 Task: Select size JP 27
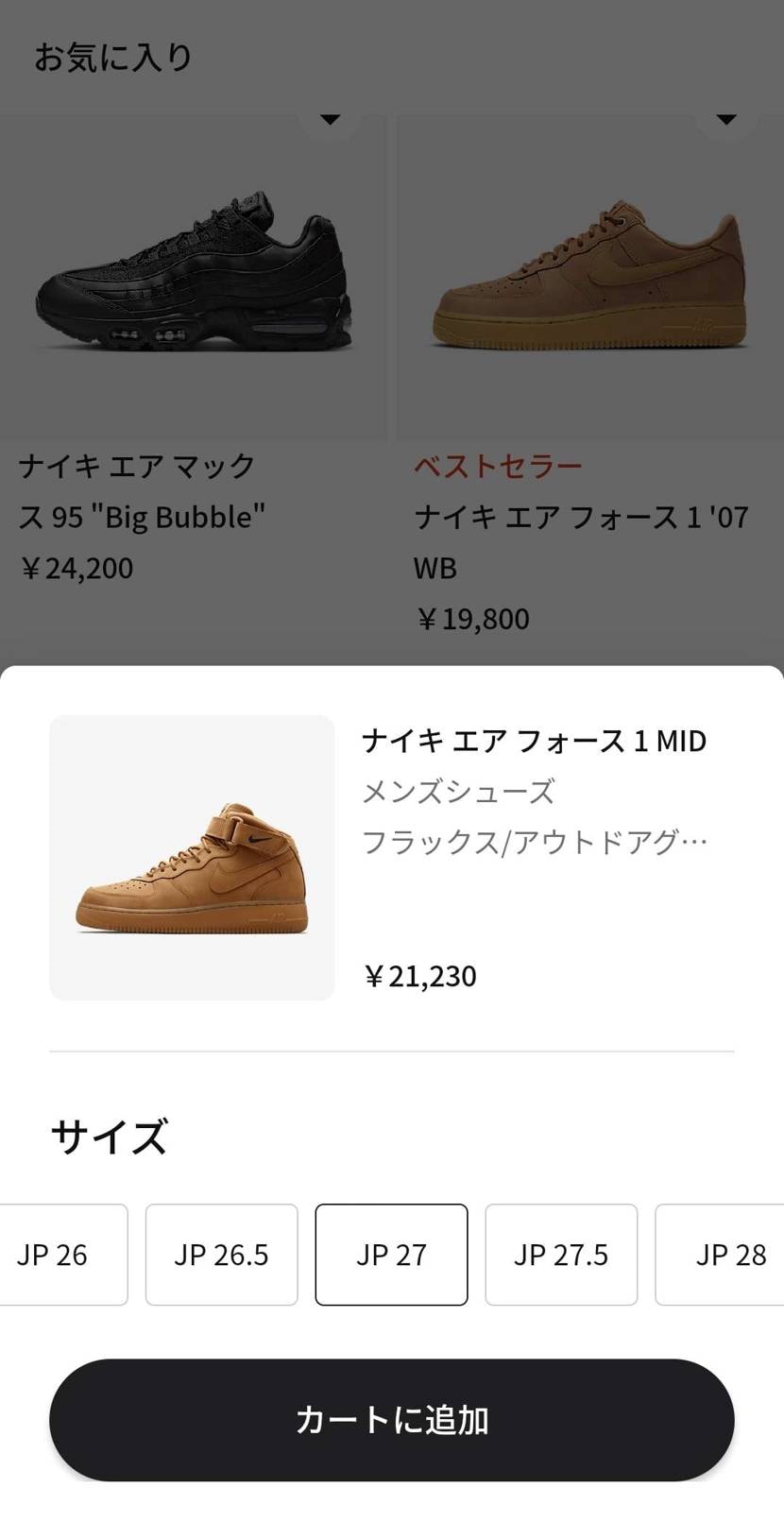(391, 1255)
